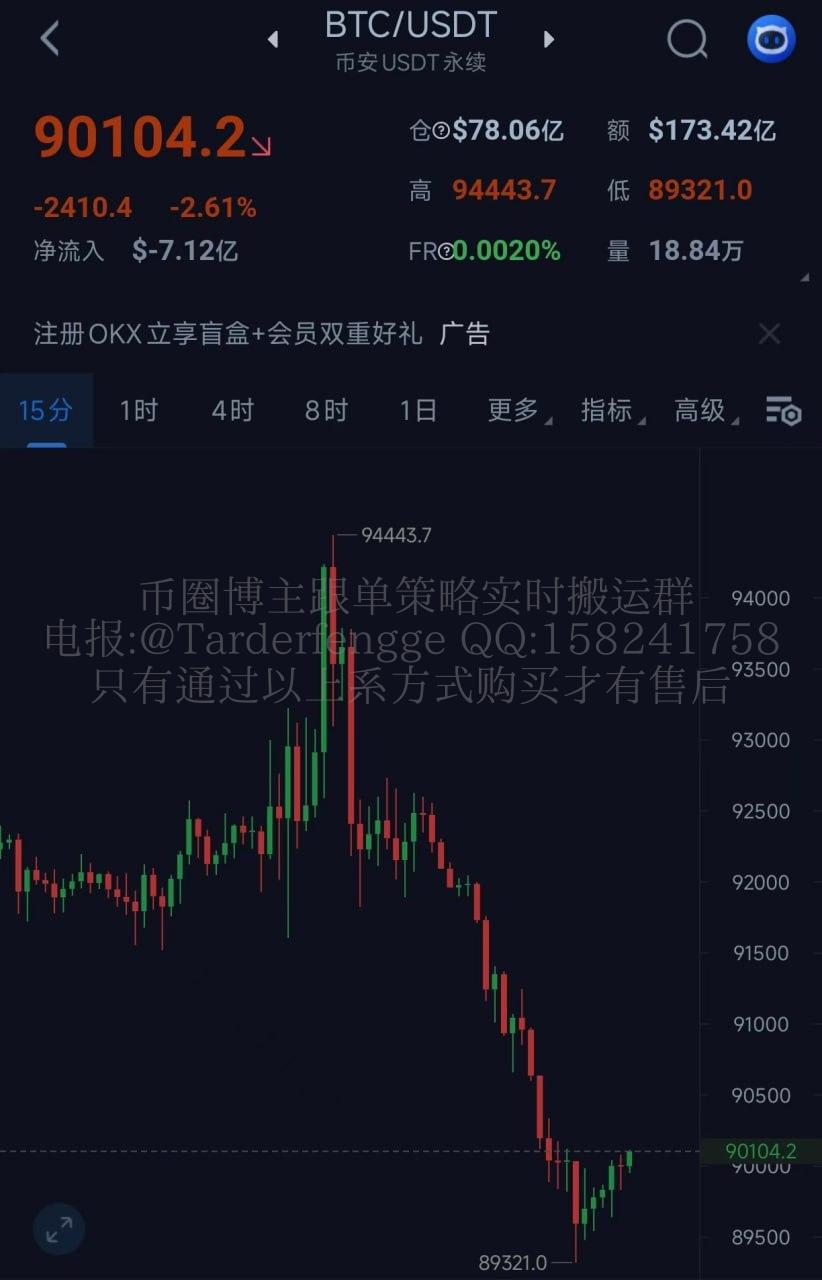Open the search icon

click(x=687, y=40)
